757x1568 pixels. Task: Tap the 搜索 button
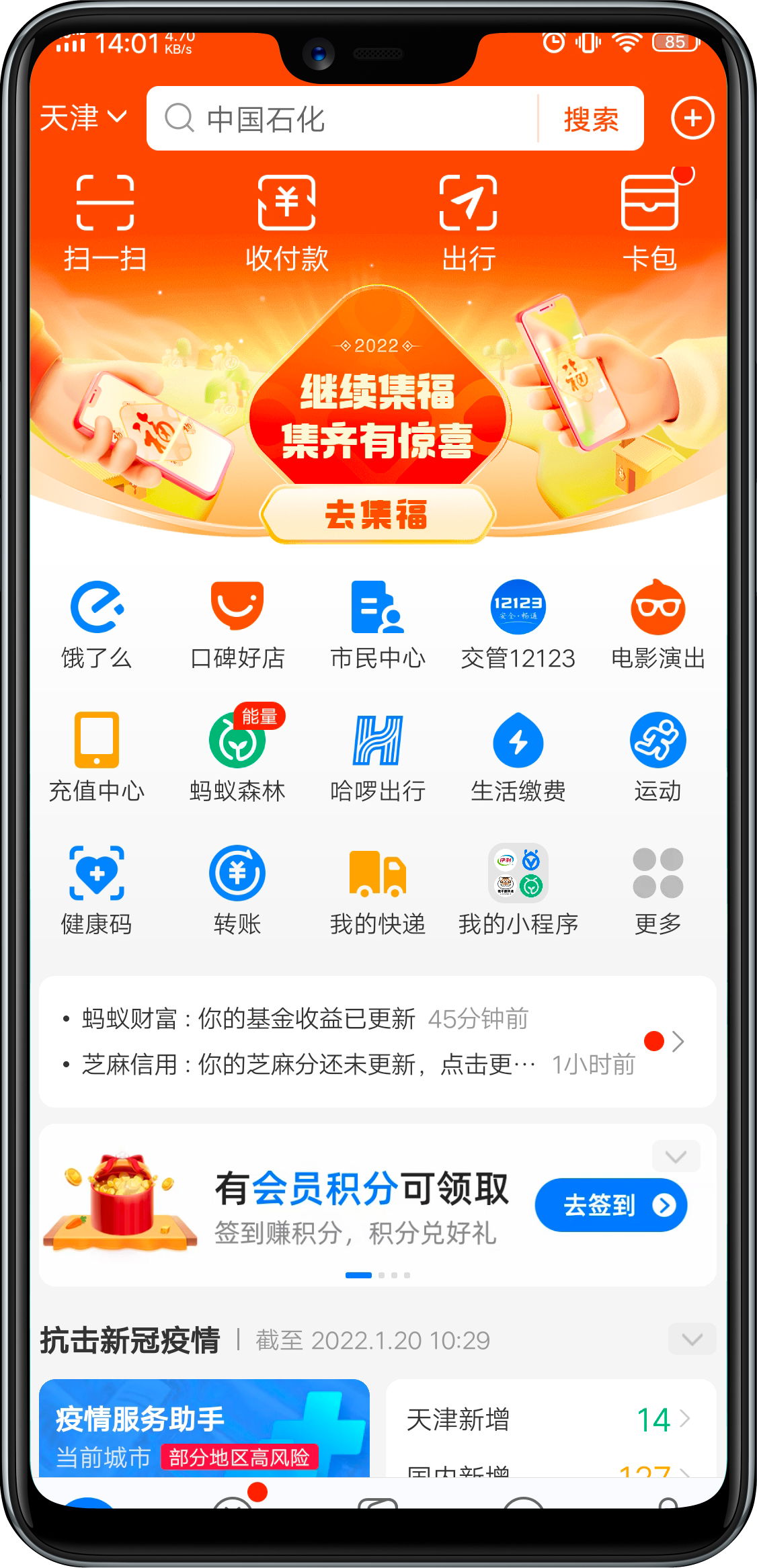(591, 119)
